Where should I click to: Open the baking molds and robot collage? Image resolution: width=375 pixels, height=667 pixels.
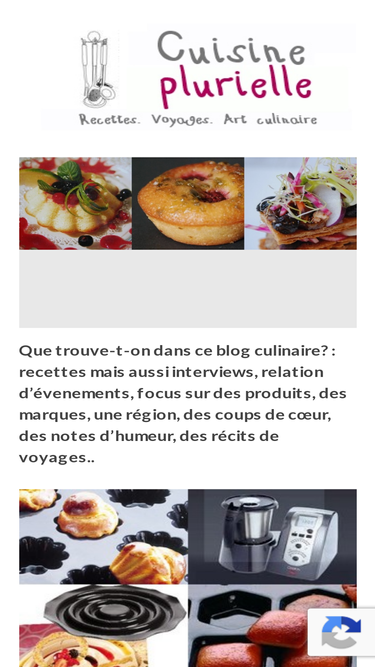tap(188, 578)
